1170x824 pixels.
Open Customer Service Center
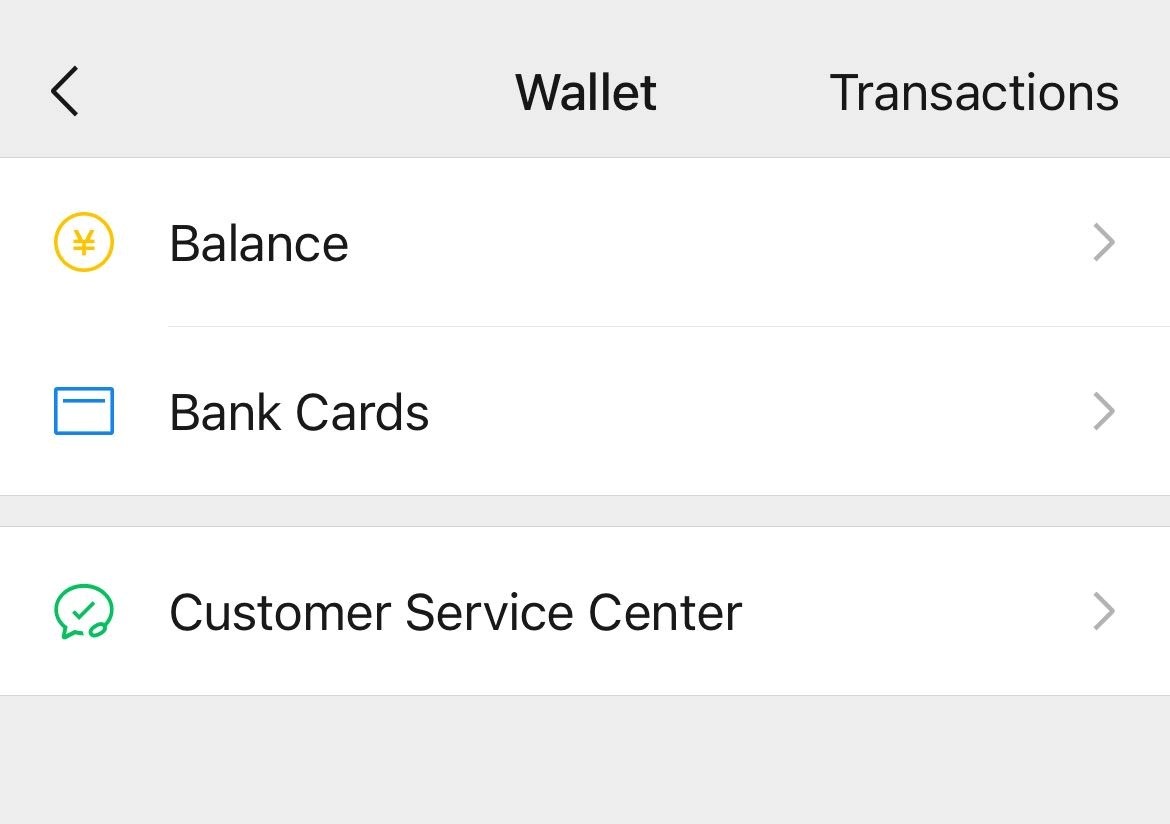pos(585,612)
